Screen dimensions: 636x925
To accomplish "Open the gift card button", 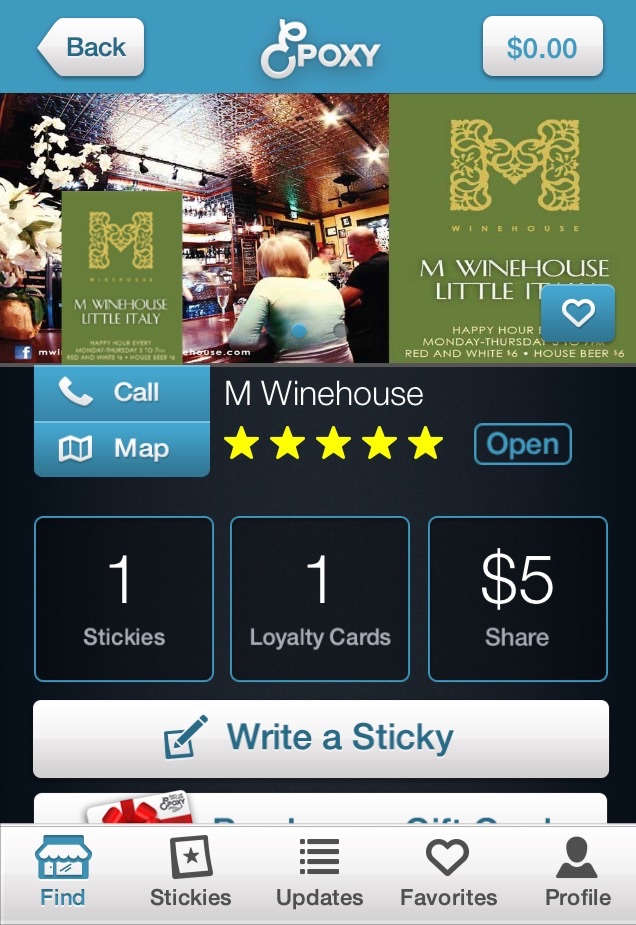I will (x=320, y=810).
